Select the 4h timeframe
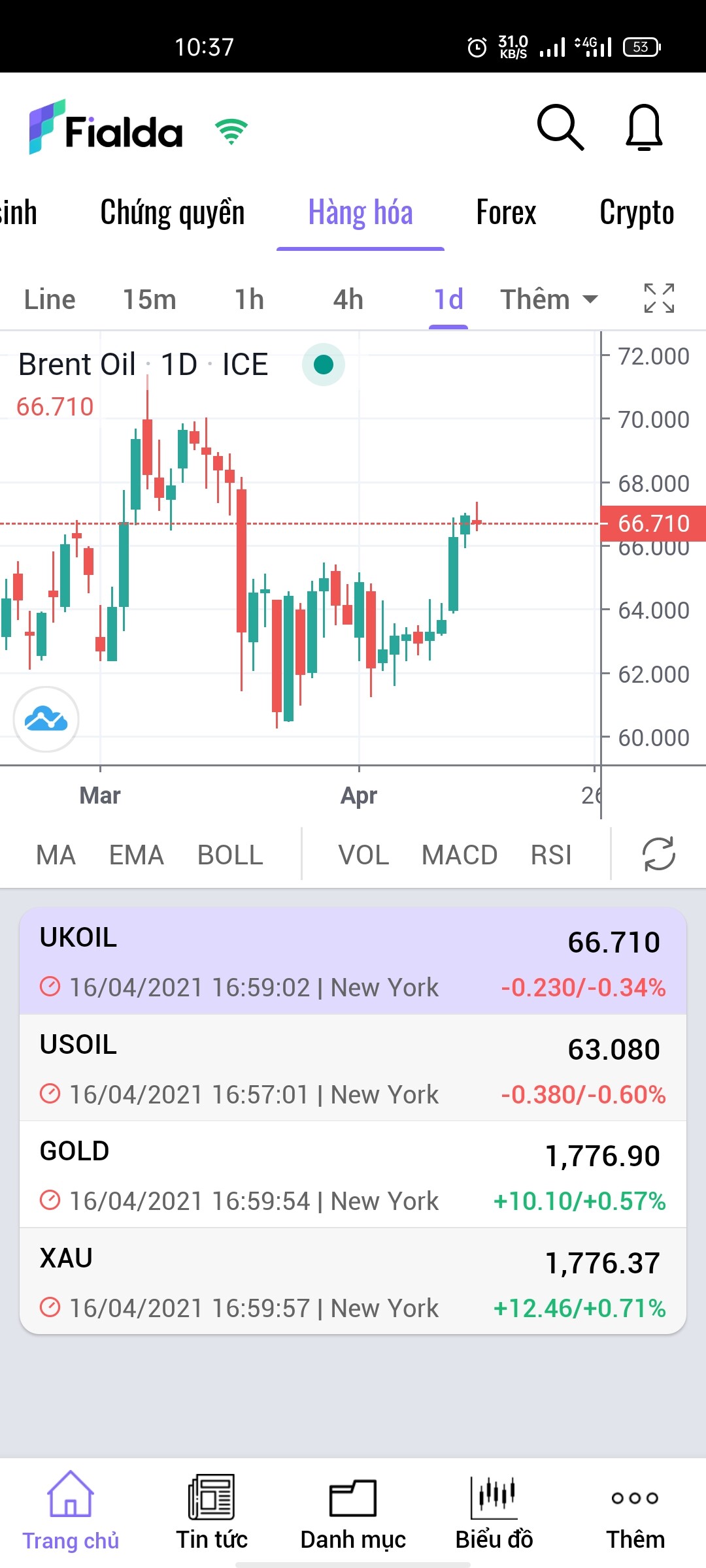The image size is (706, 1568). pos(348,299)
